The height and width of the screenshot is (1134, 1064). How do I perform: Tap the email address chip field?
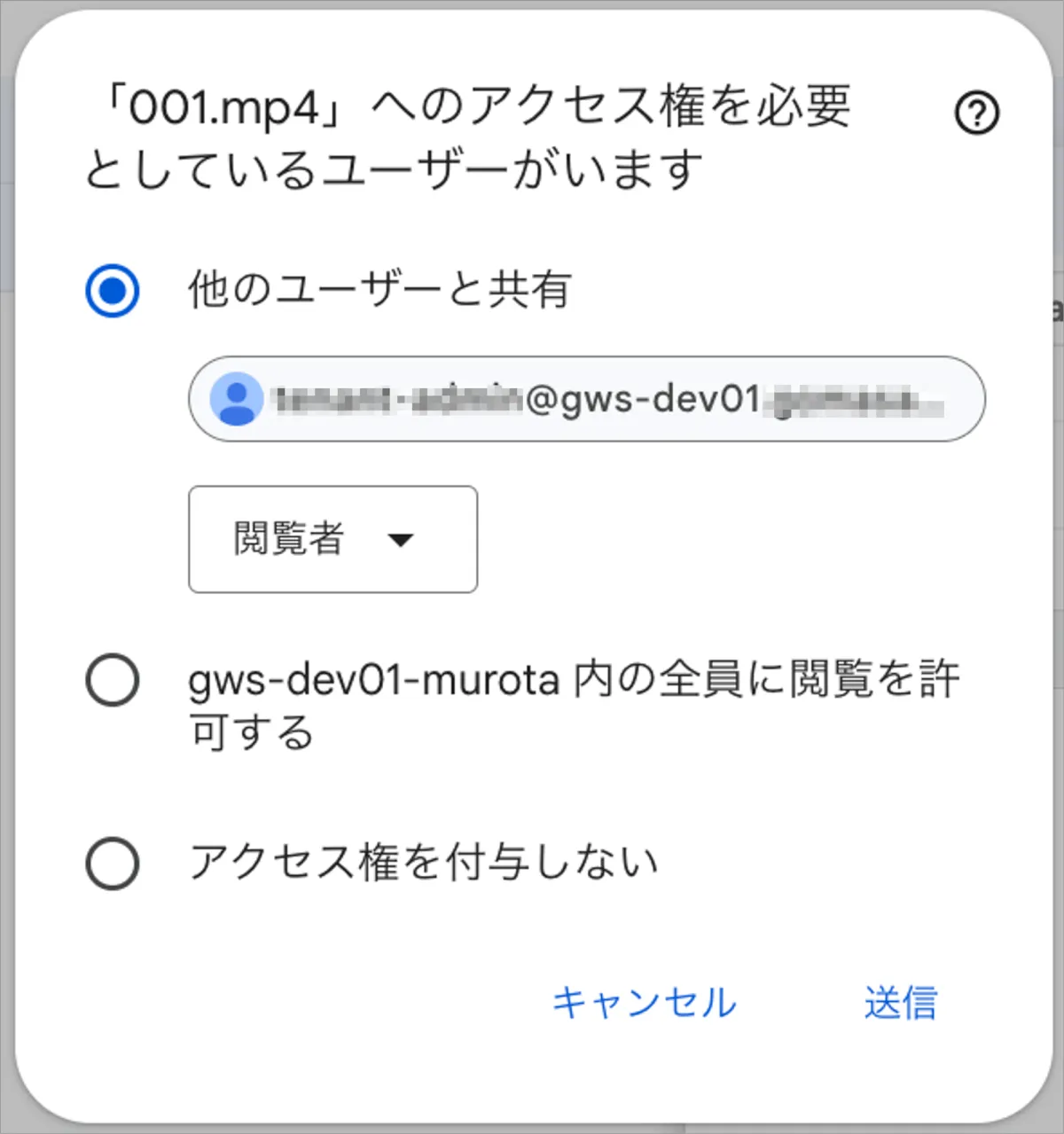click(586, 399)
